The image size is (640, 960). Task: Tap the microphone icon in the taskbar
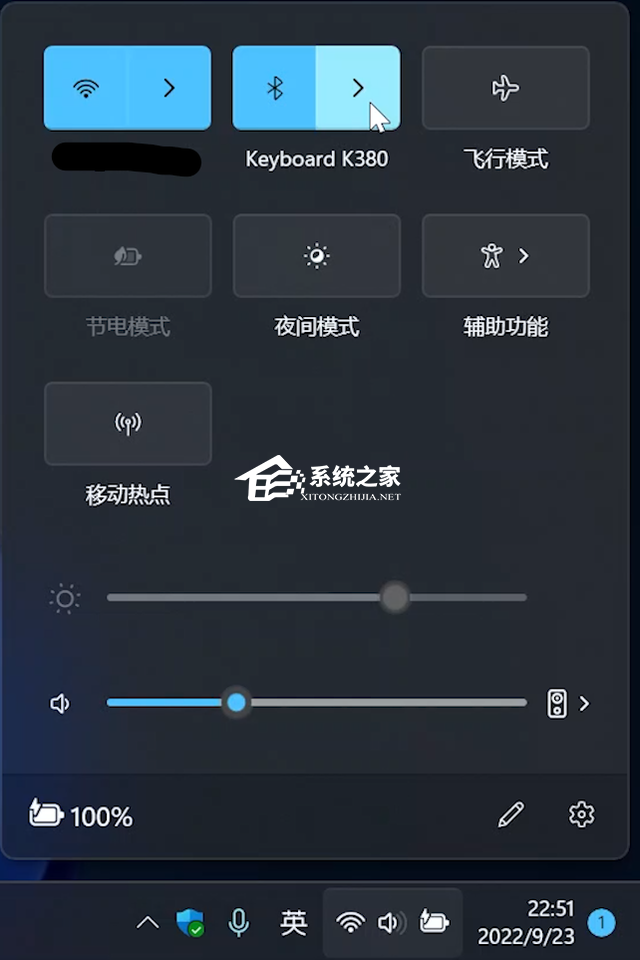(238, 922)
